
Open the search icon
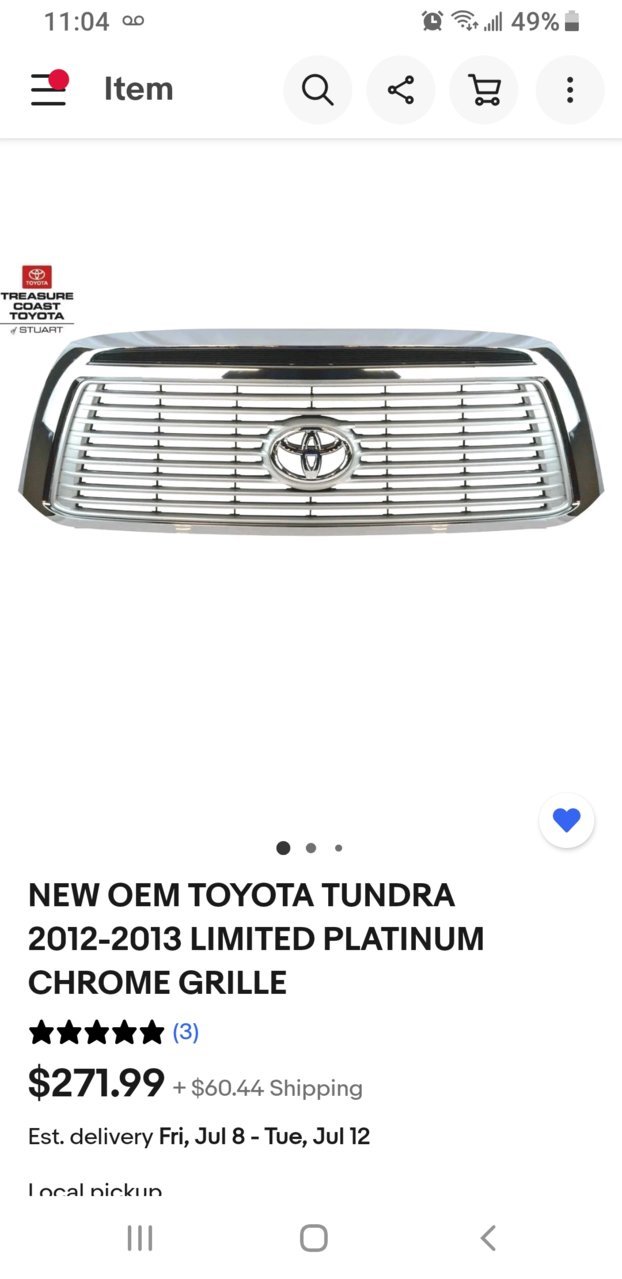[x=317, y=90]
